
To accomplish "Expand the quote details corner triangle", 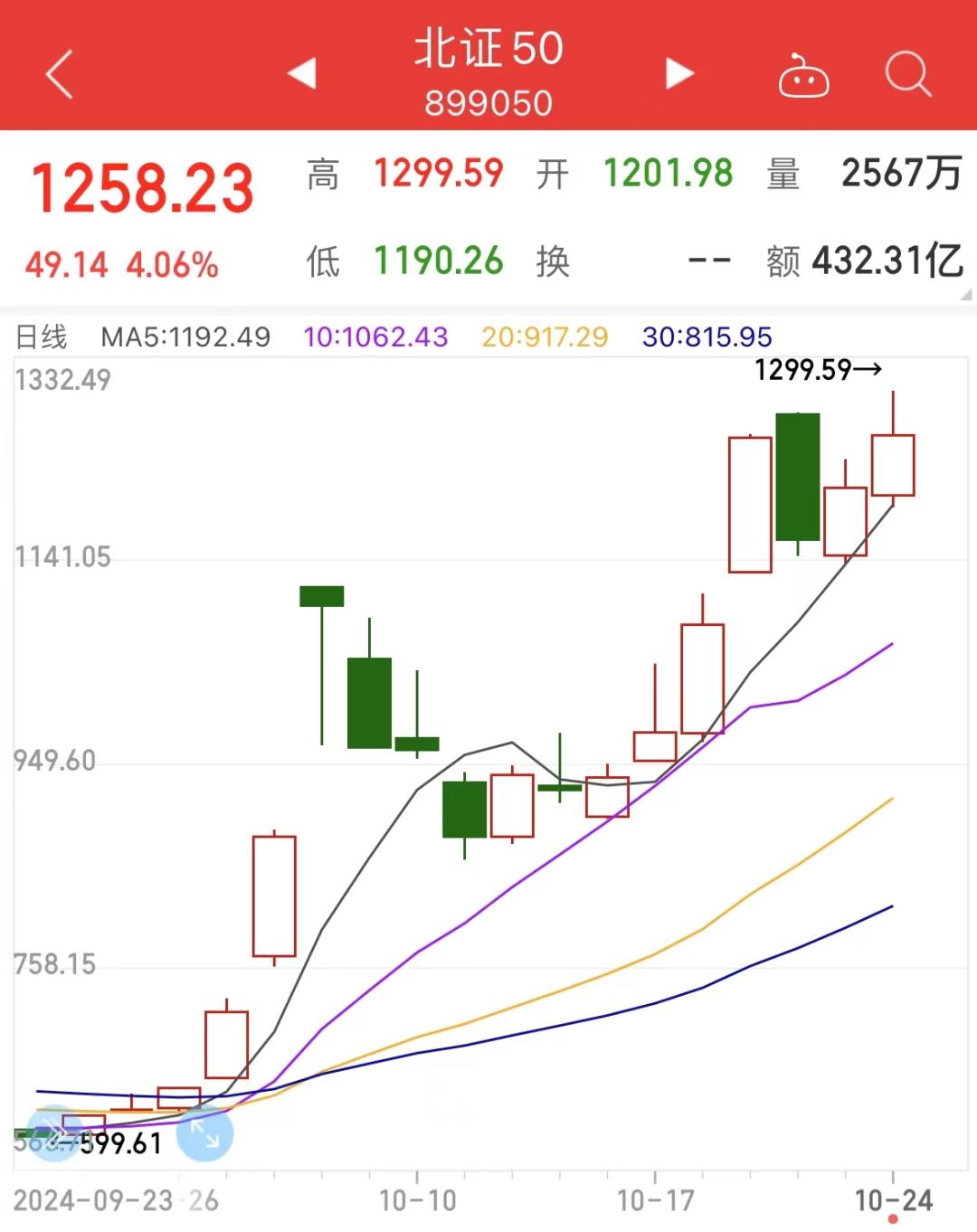I will [966, 295].
